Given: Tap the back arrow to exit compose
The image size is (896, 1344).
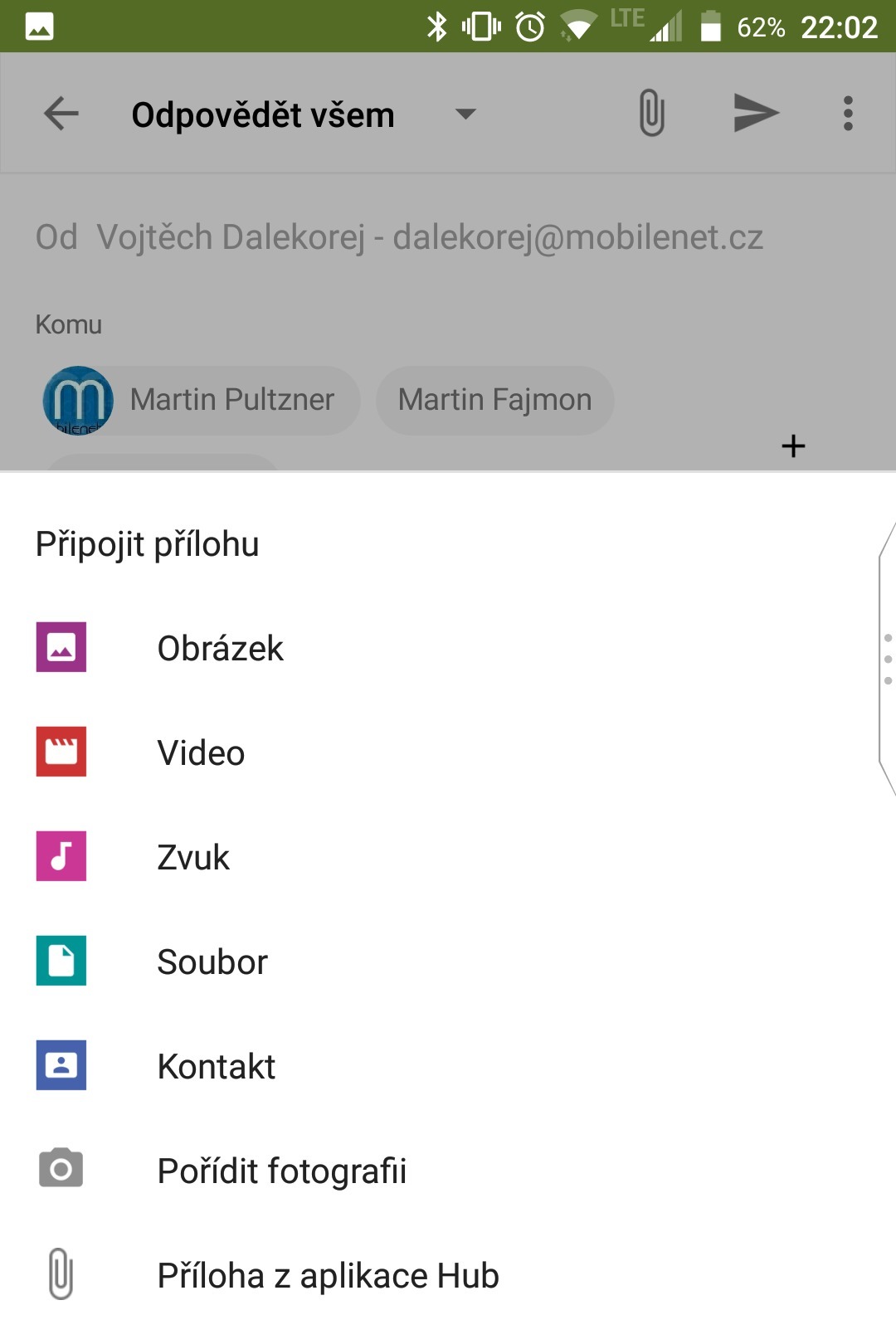Looking at the screenshot, I should click(61, 113).
